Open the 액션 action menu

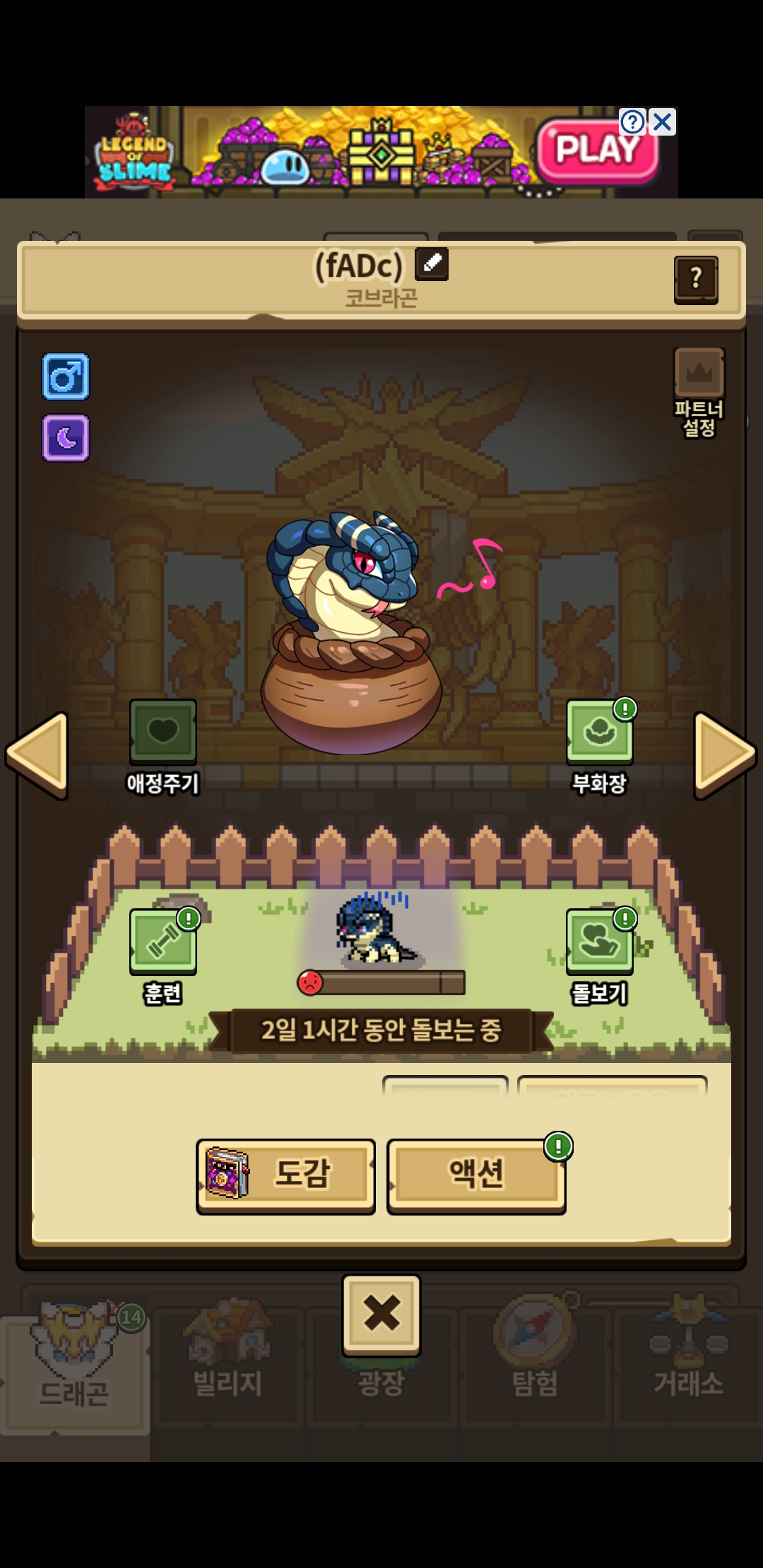pyautogui.click(x=476, y=1175)
